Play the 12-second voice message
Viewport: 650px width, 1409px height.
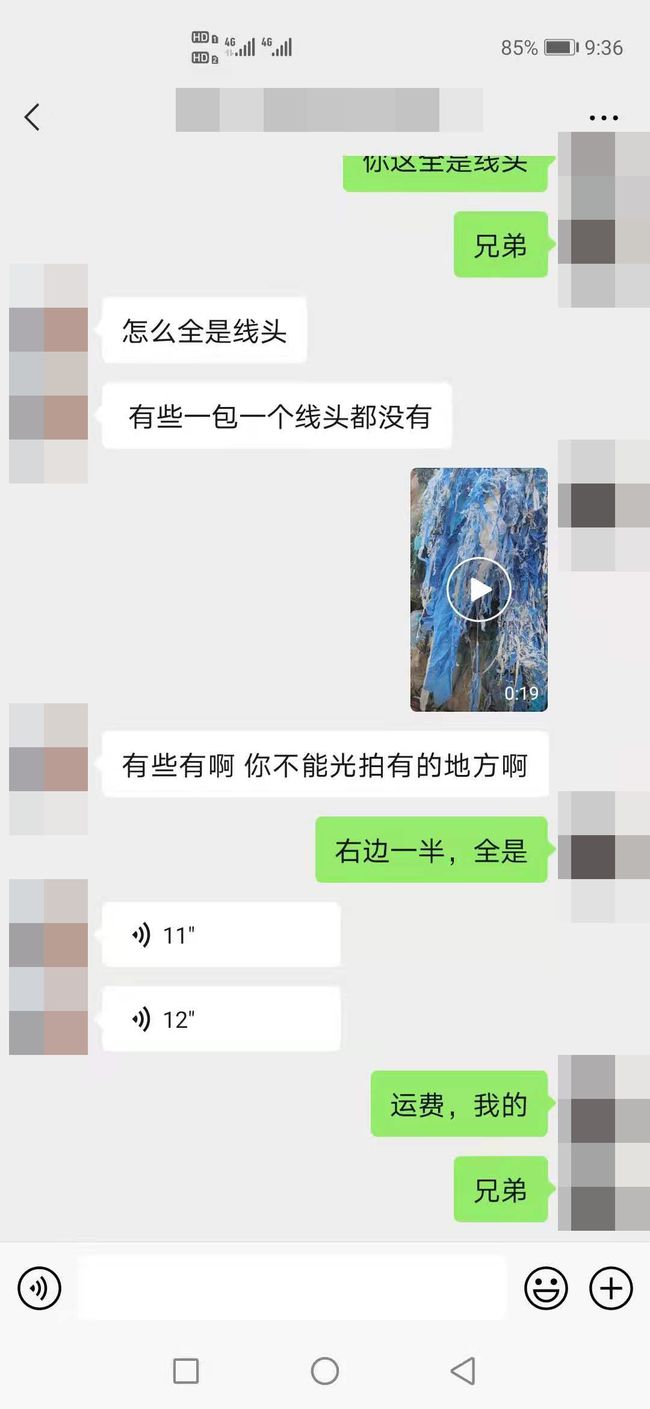click(221, 1019)
